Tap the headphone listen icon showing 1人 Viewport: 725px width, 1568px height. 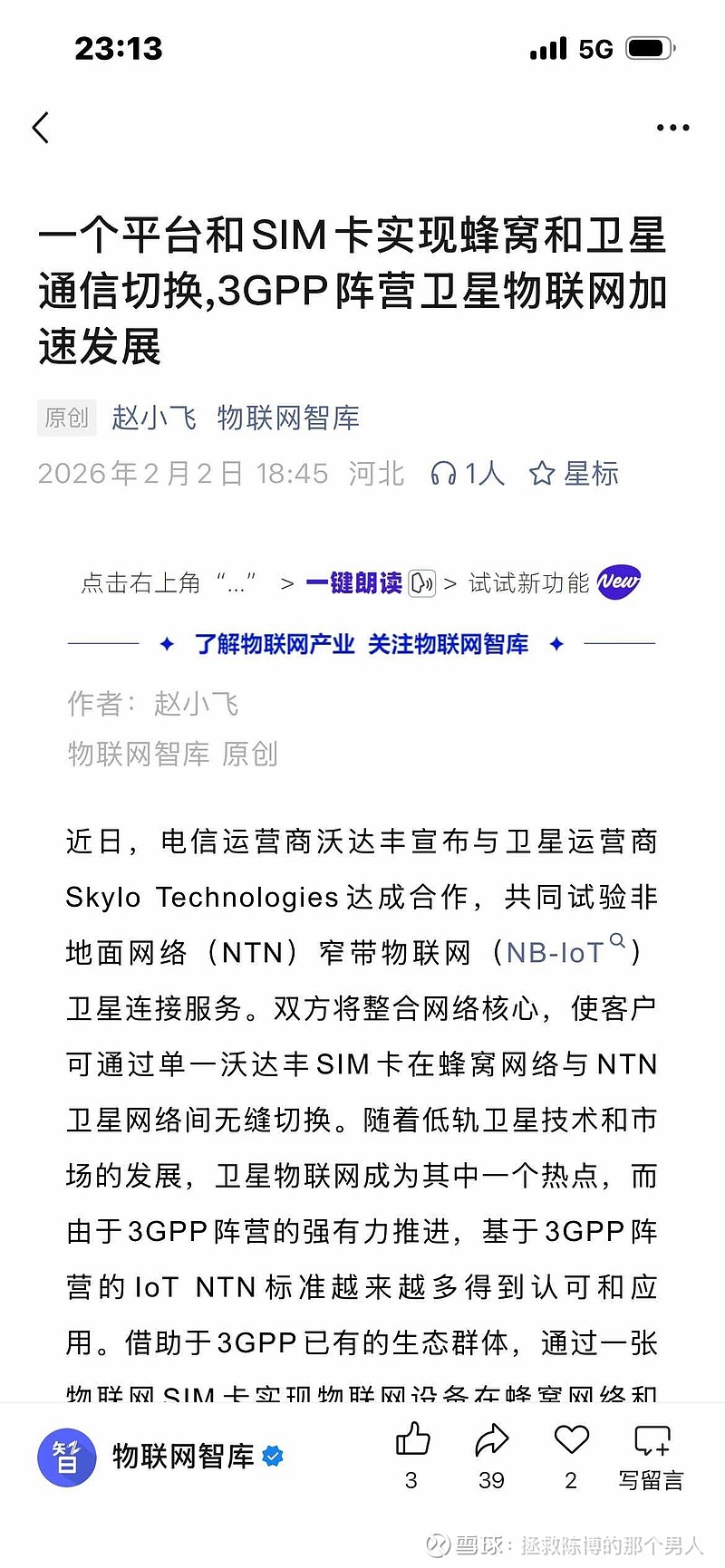(466, 473)
